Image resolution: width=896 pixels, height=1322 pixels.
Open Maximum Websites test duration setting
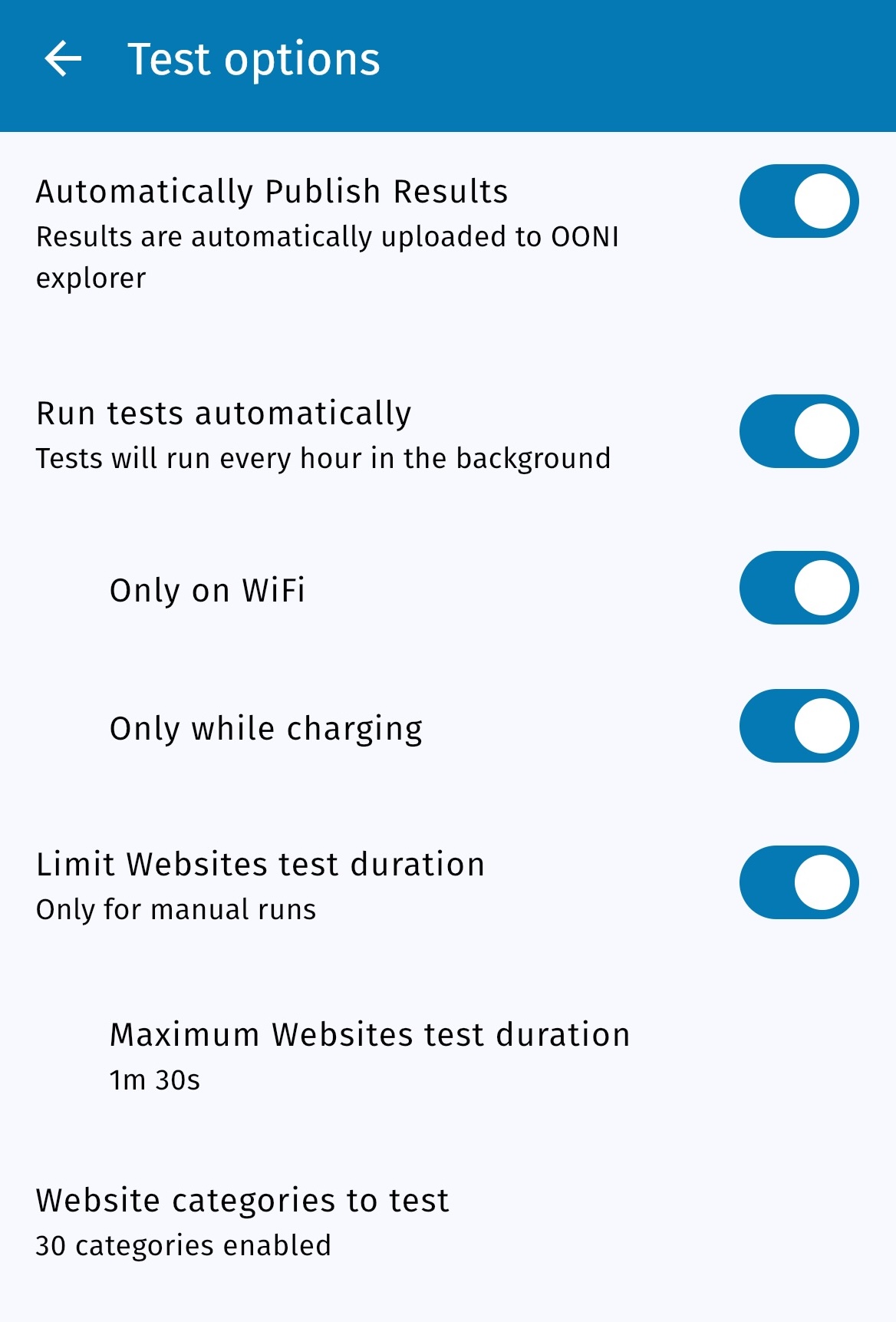(370, 1055)
